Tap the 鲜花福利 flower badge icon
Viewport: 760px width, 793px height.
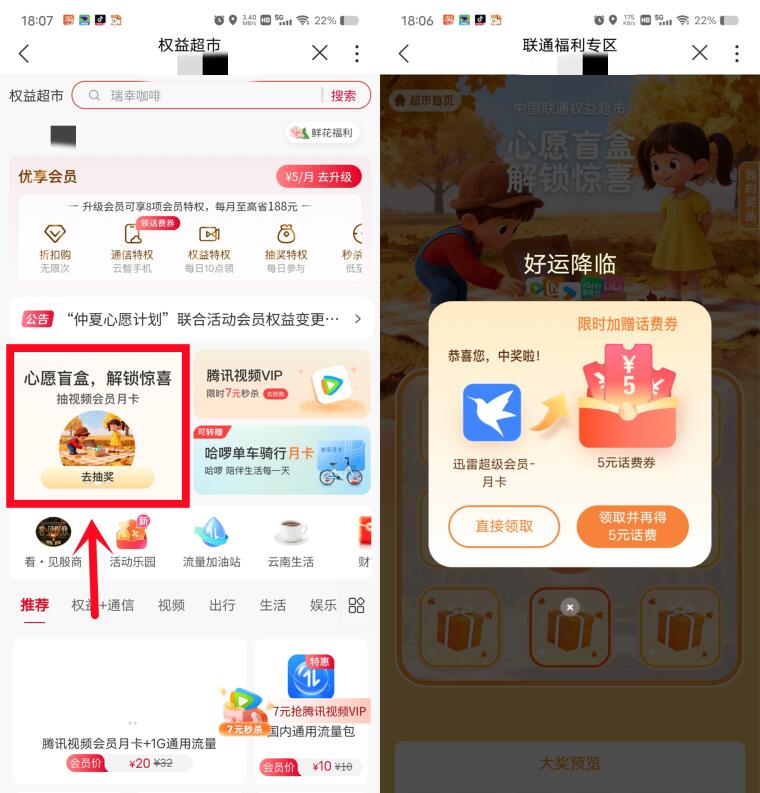click(322, 134)
